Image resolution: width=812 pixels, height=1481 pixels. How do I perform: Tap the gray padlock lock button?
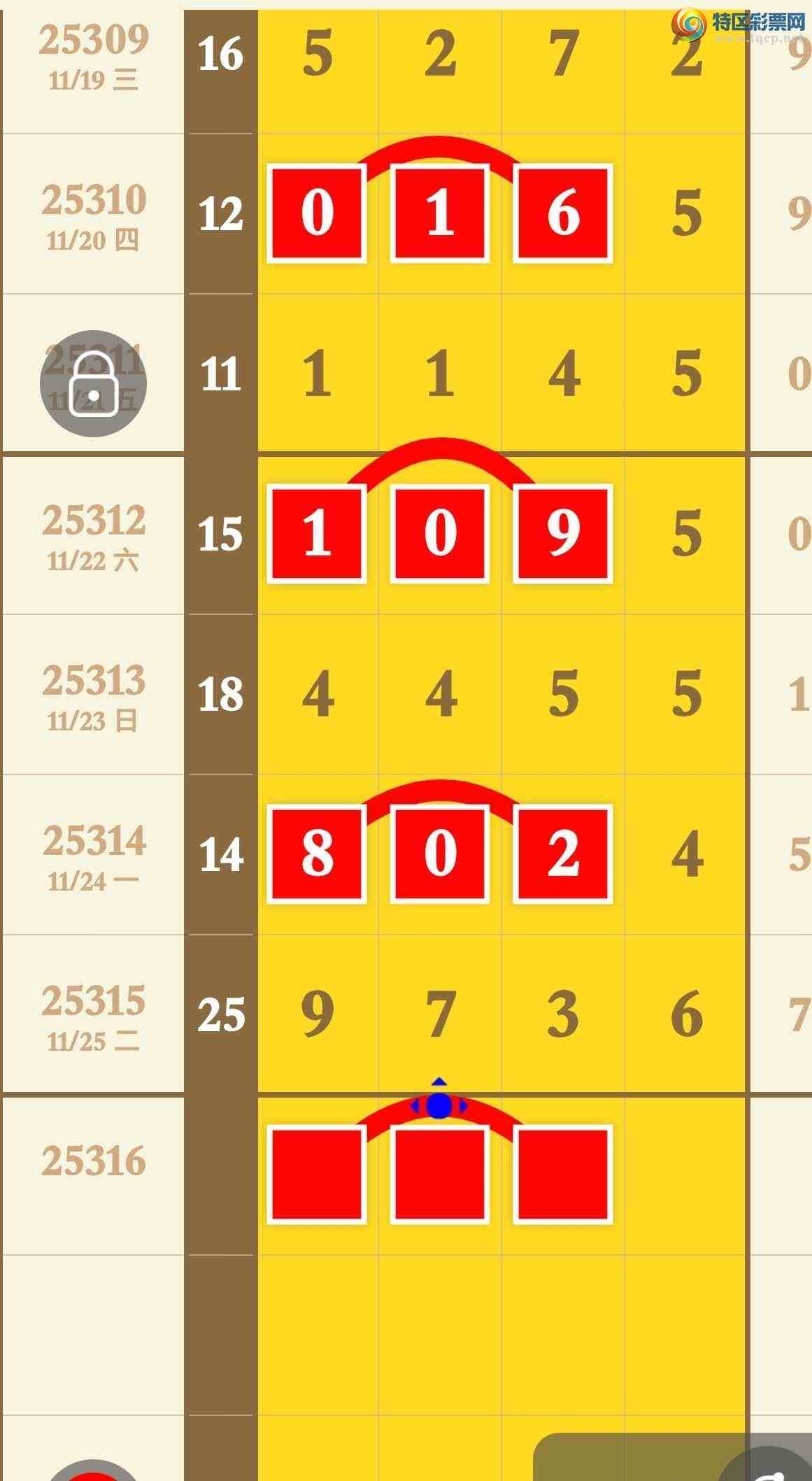pyautogui.click(x=93, y=383)
